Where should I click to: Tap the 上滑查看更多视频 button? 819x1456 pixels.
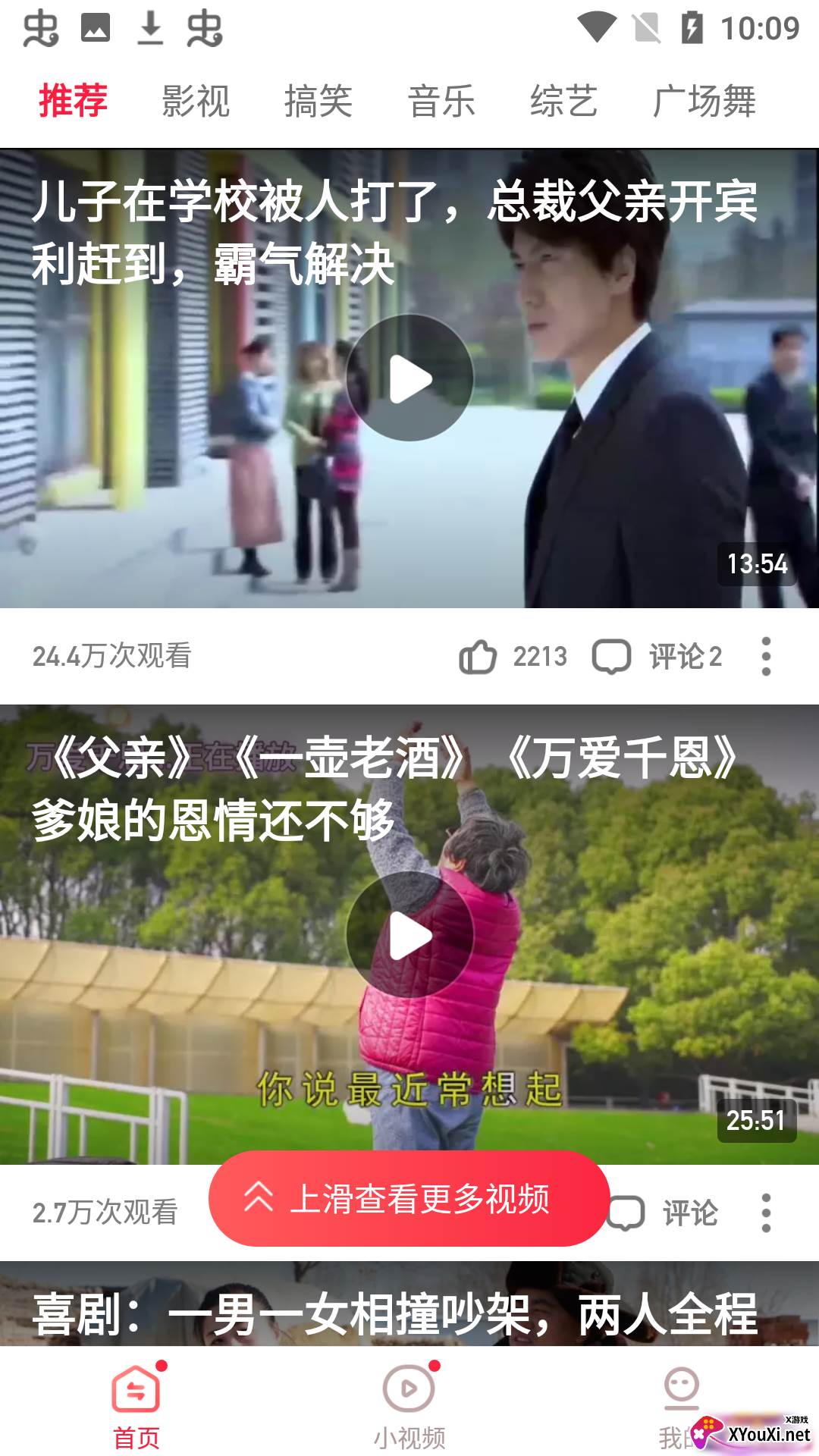point(409,1198)
